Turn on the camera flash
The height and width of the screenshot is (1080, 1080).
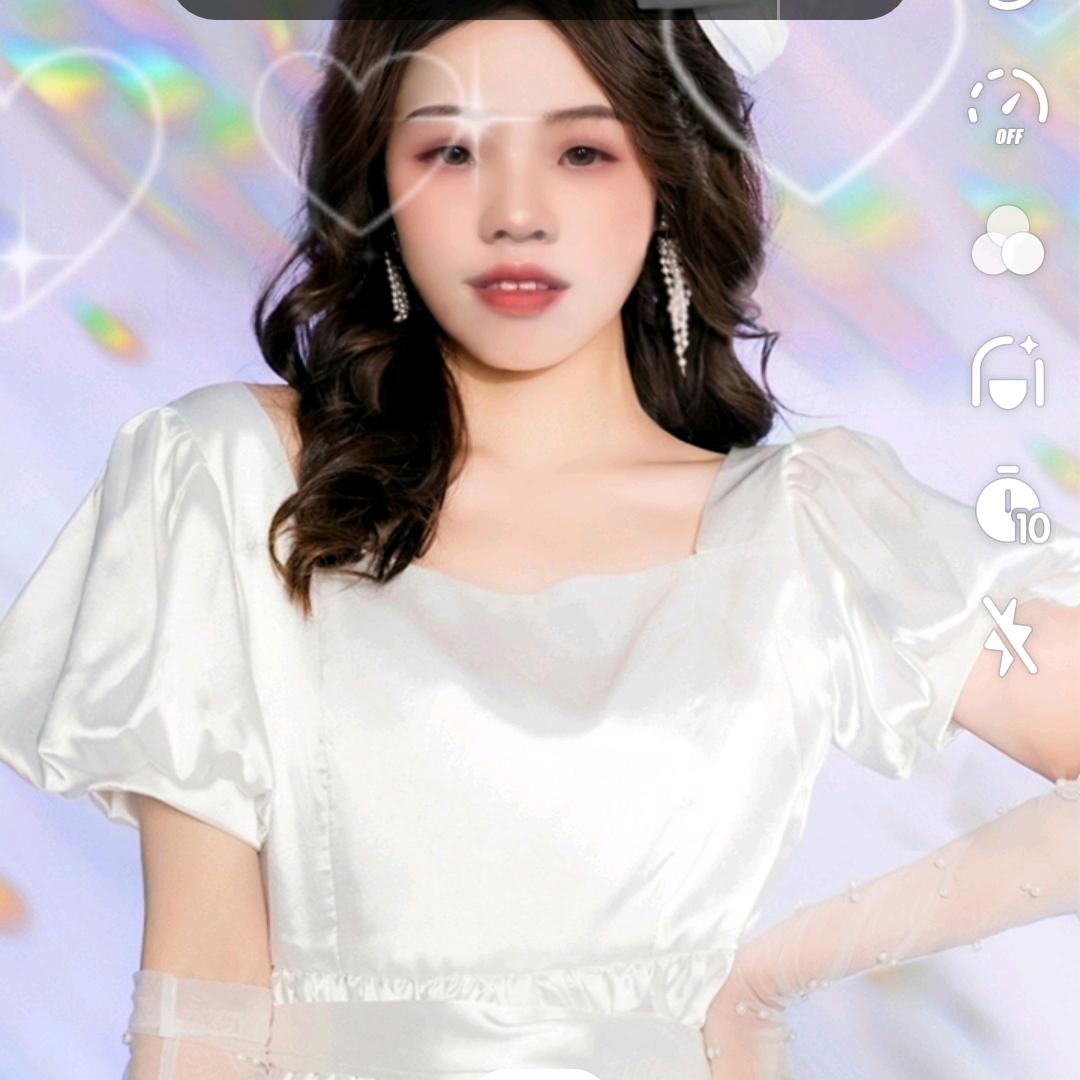(x=1010, y=637)
